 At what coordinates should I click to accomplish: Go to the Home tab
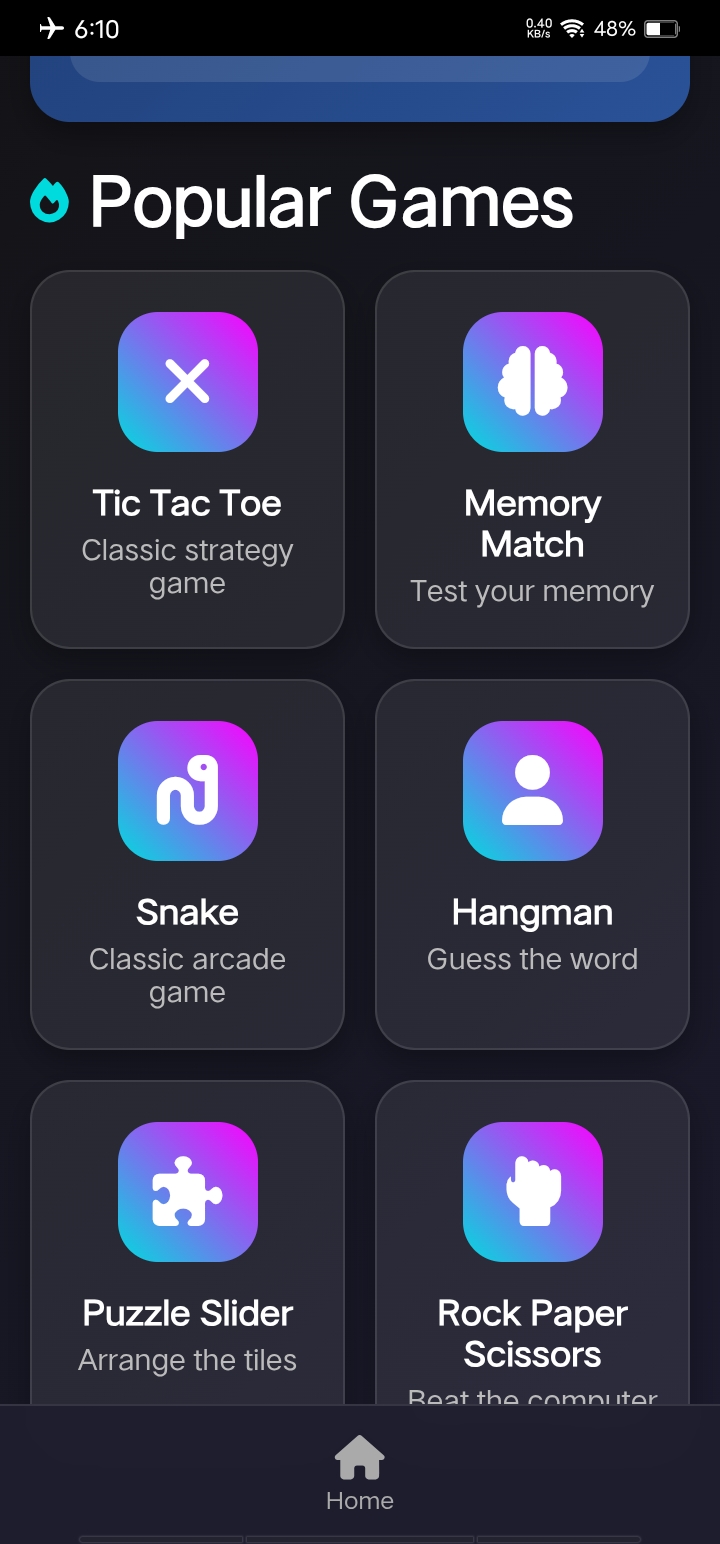[x=360, y=1473]
